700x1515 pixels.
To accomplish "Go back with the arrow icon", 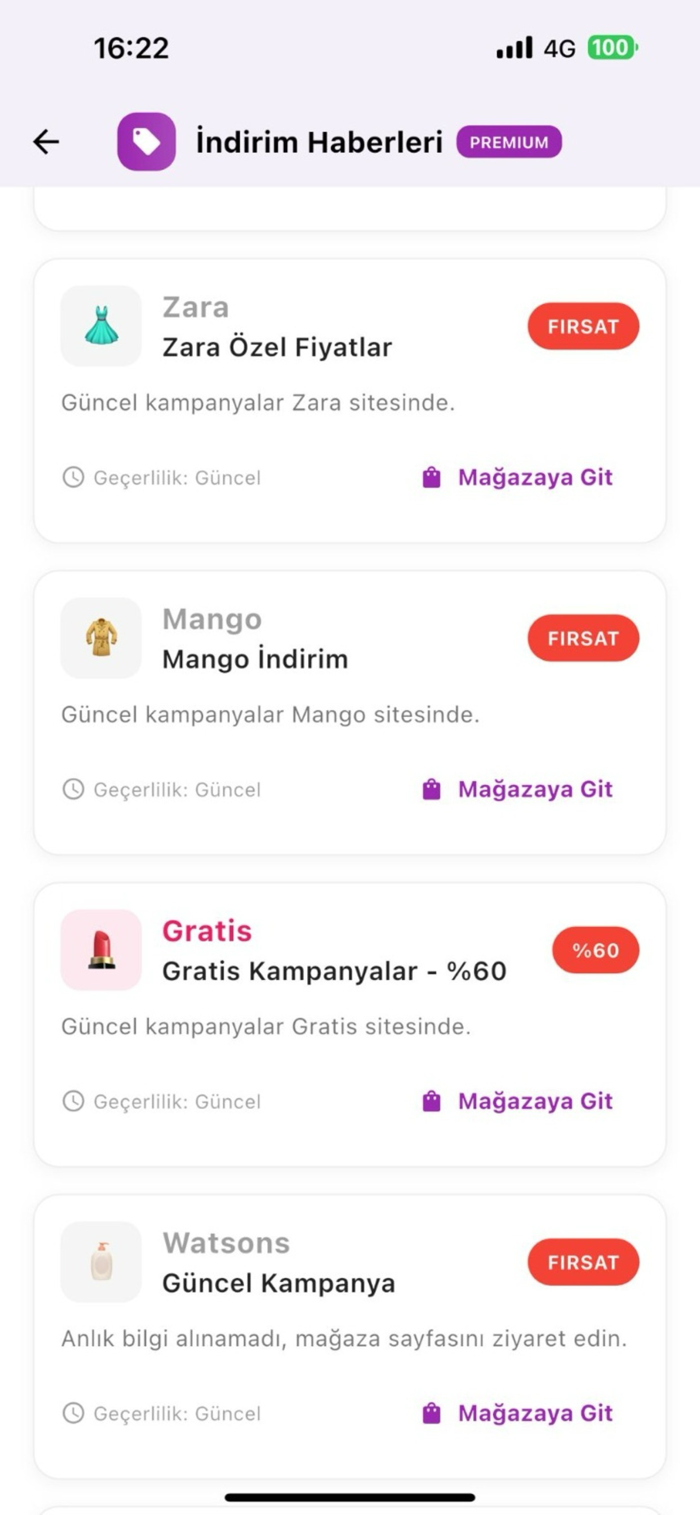I will (x=46, y=142).
